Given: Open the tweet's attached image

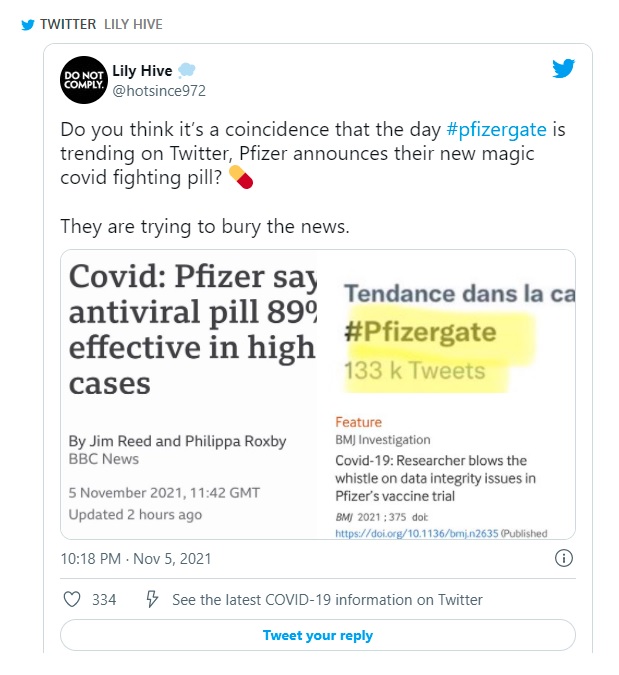Looking at the screenshot, I should click(x=318, y=394).
